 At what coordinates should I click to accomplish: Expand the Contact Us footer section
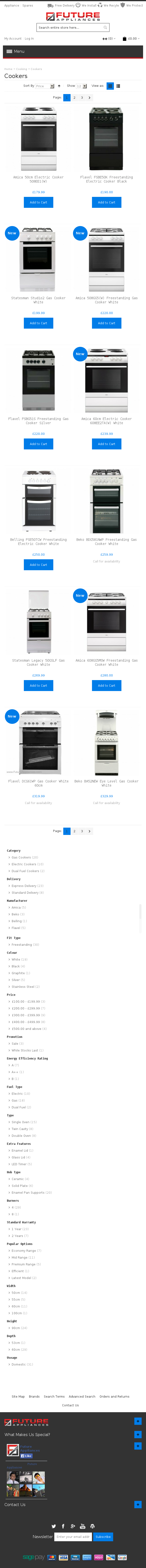point(138,1504)
